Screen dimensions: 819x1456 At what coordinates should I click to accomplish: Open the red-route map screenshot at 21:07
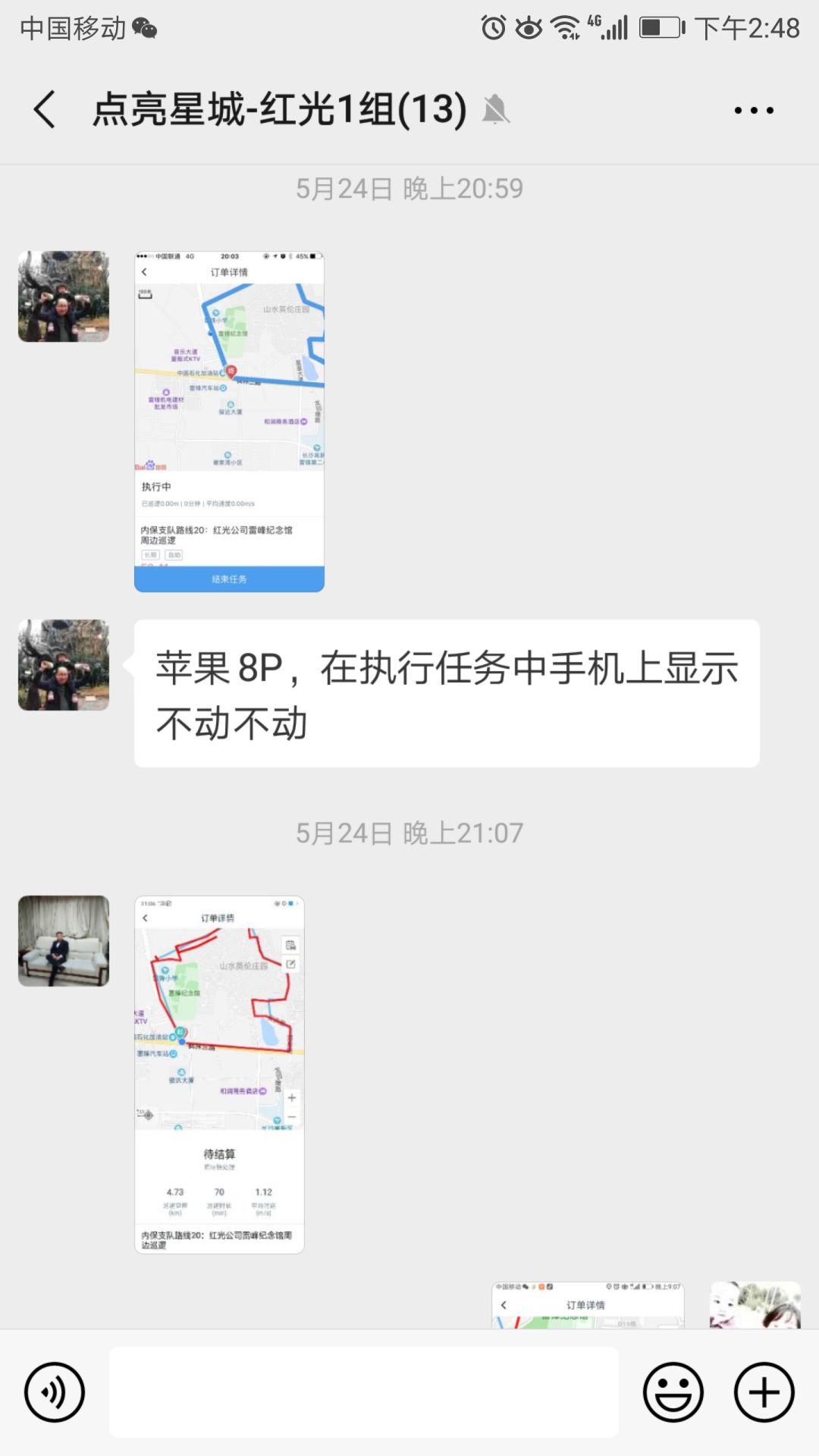tap(219, 1075)
